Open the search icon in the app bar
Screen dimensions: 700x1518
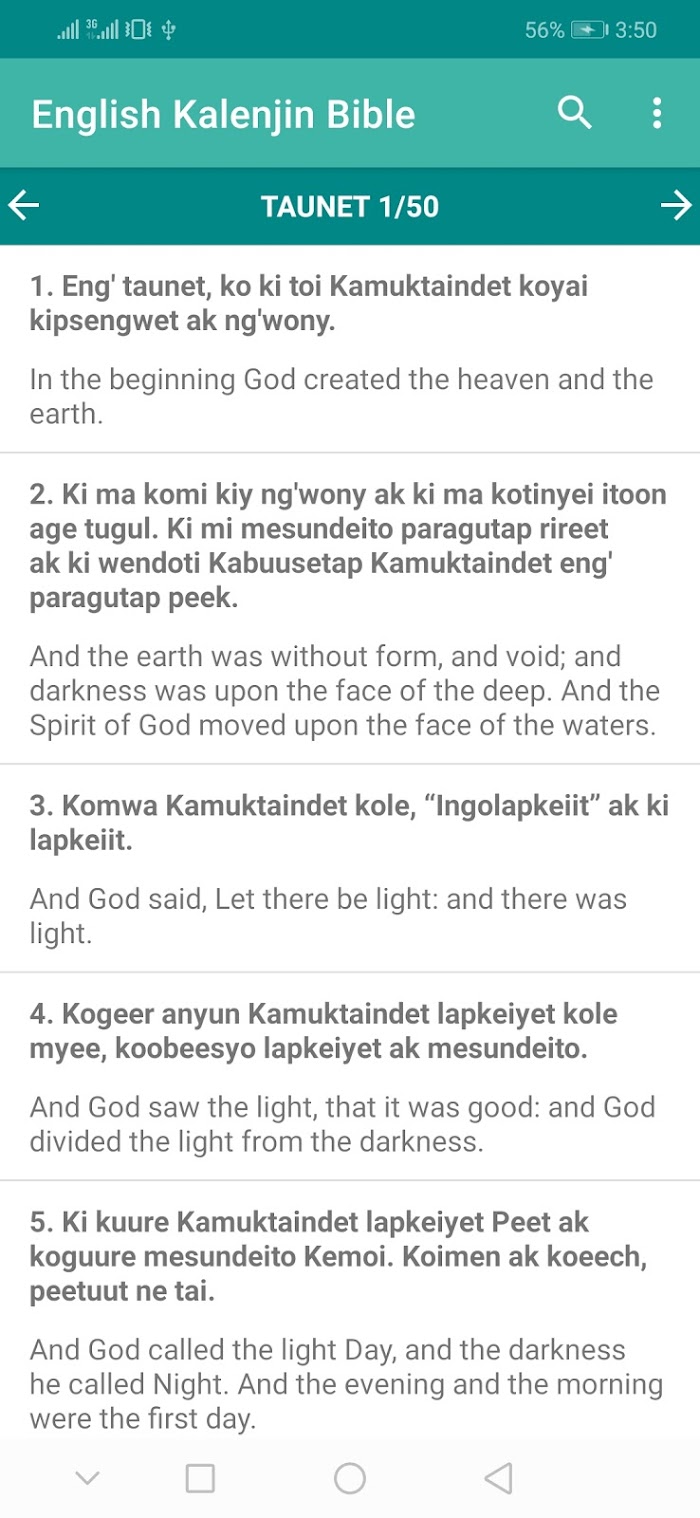pyautogui.click(x=574, y=113)
